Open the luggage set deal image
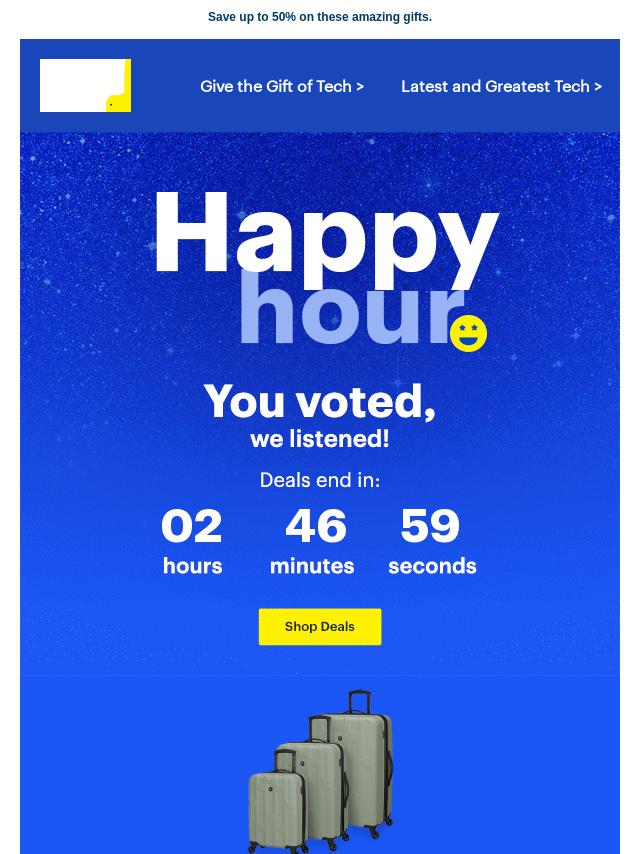The height and width of the screenshot is (854, 640). point(320,770)
